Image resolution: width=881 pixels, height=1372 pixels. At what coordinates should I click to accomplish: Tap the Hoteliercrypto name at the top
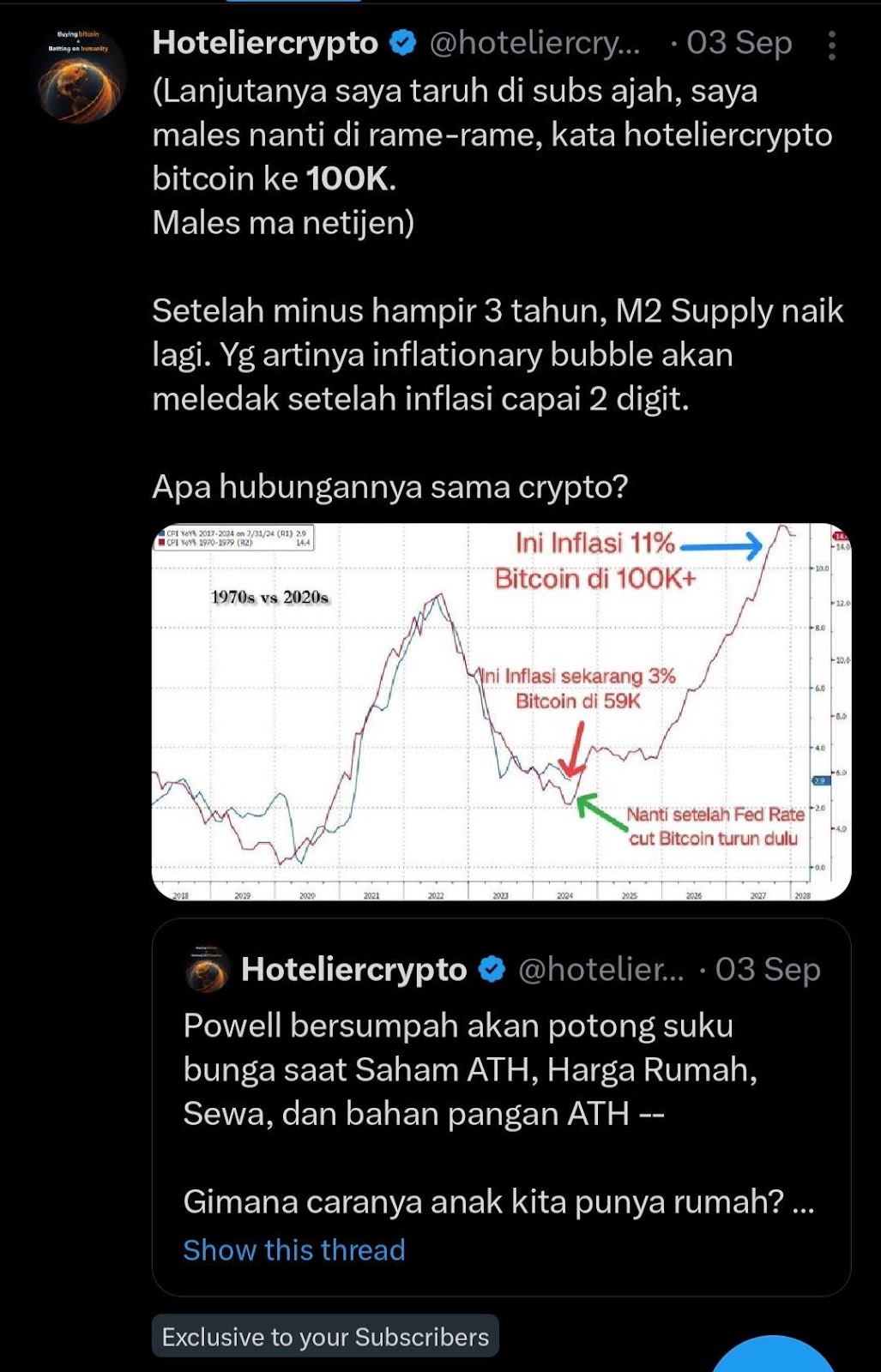click(265, 43)
